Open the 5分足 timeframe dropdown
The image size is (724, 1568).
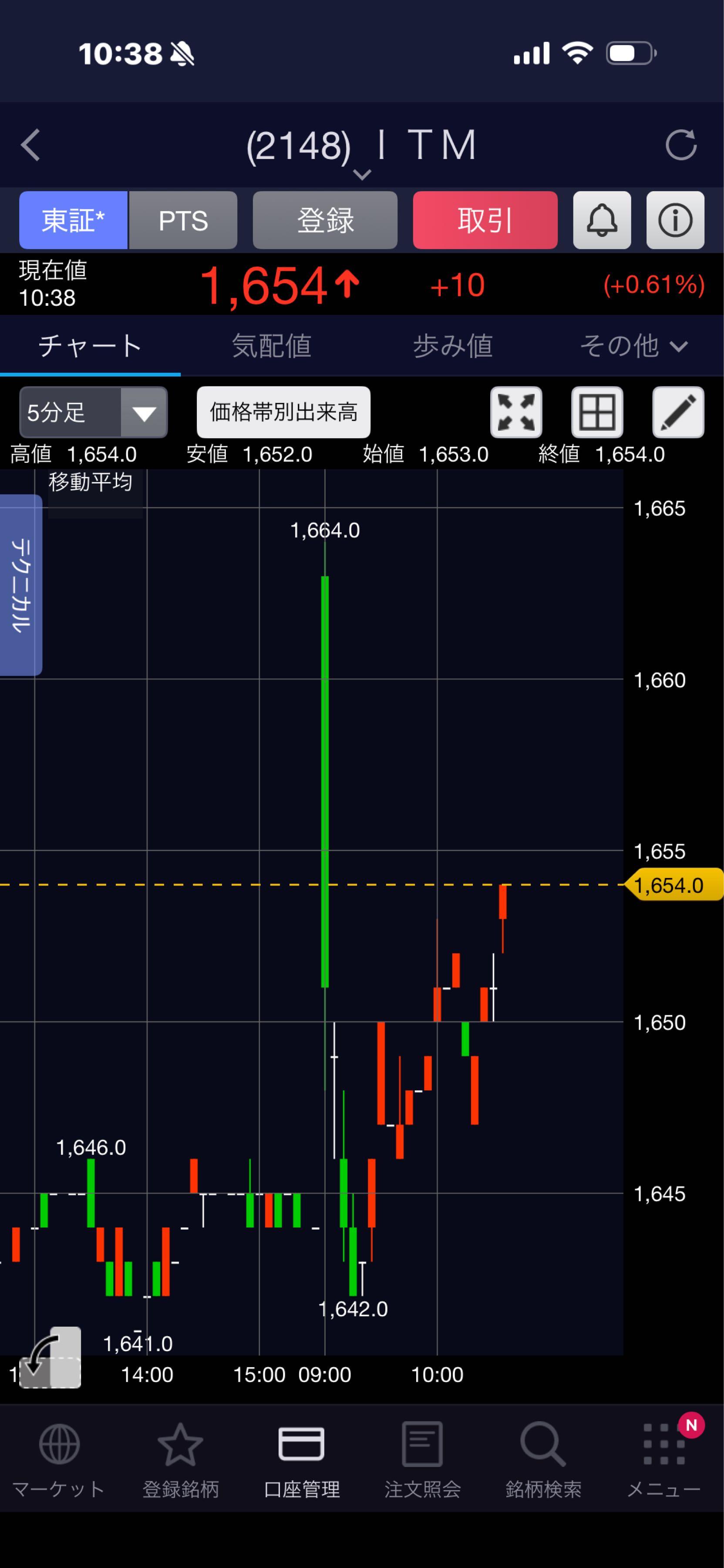93,413
